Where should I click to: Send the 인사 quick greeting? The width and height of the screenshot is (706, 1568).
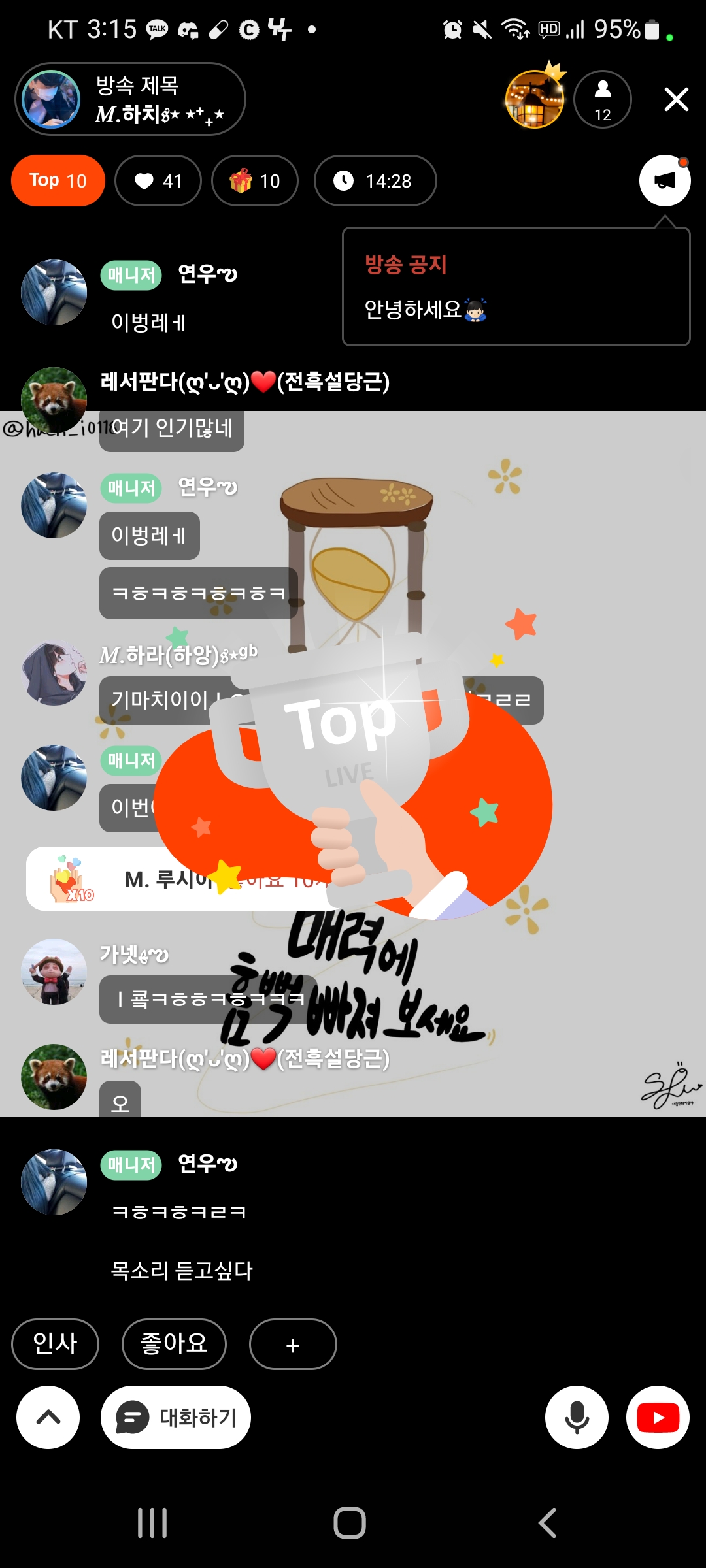point(55,1344)
